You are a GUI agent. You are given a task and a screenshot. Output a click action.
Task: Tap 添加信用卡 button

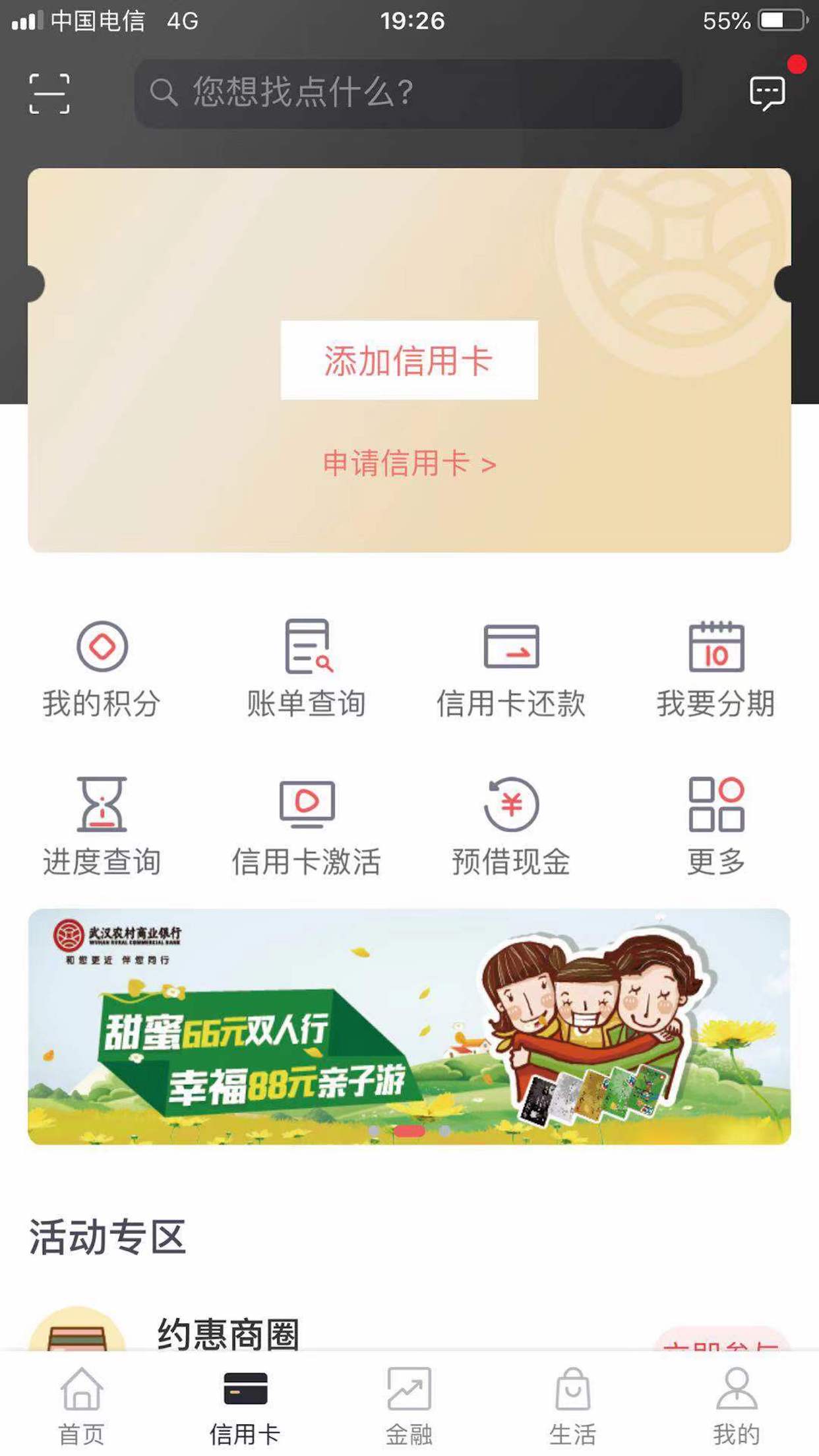pyautogui.click(x=409, y=360)
